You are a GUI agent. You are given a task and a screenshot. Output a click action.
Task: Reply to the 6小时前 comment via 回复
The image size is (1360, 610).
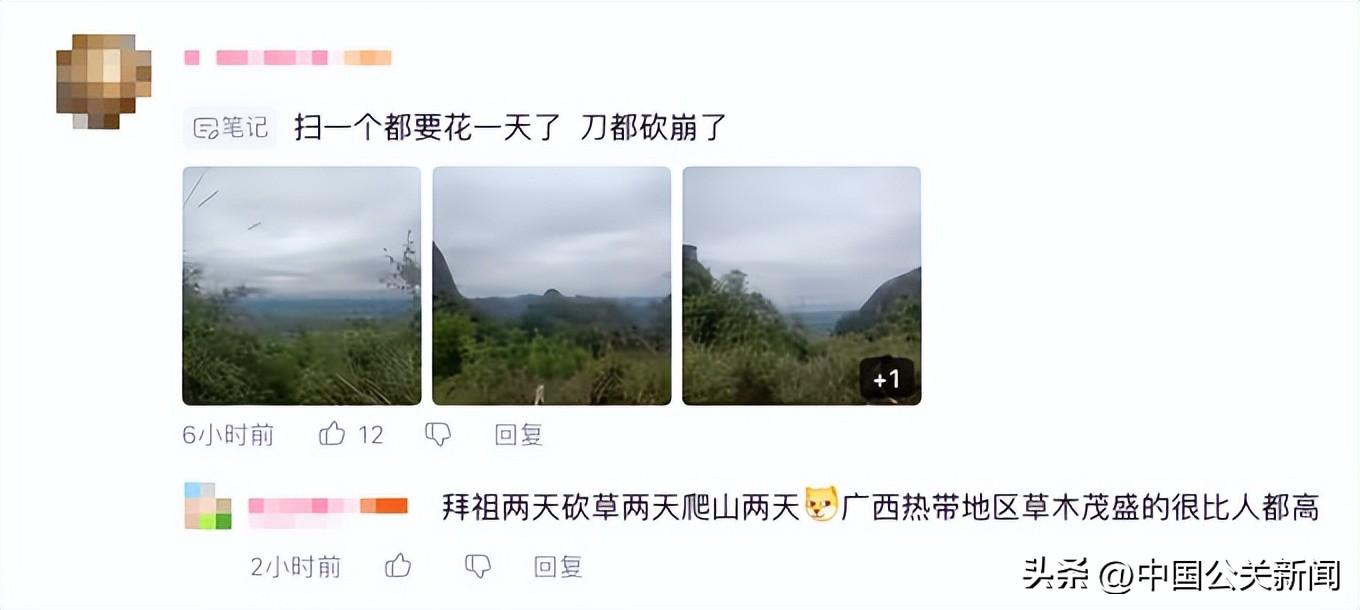(x=518, y=434)
